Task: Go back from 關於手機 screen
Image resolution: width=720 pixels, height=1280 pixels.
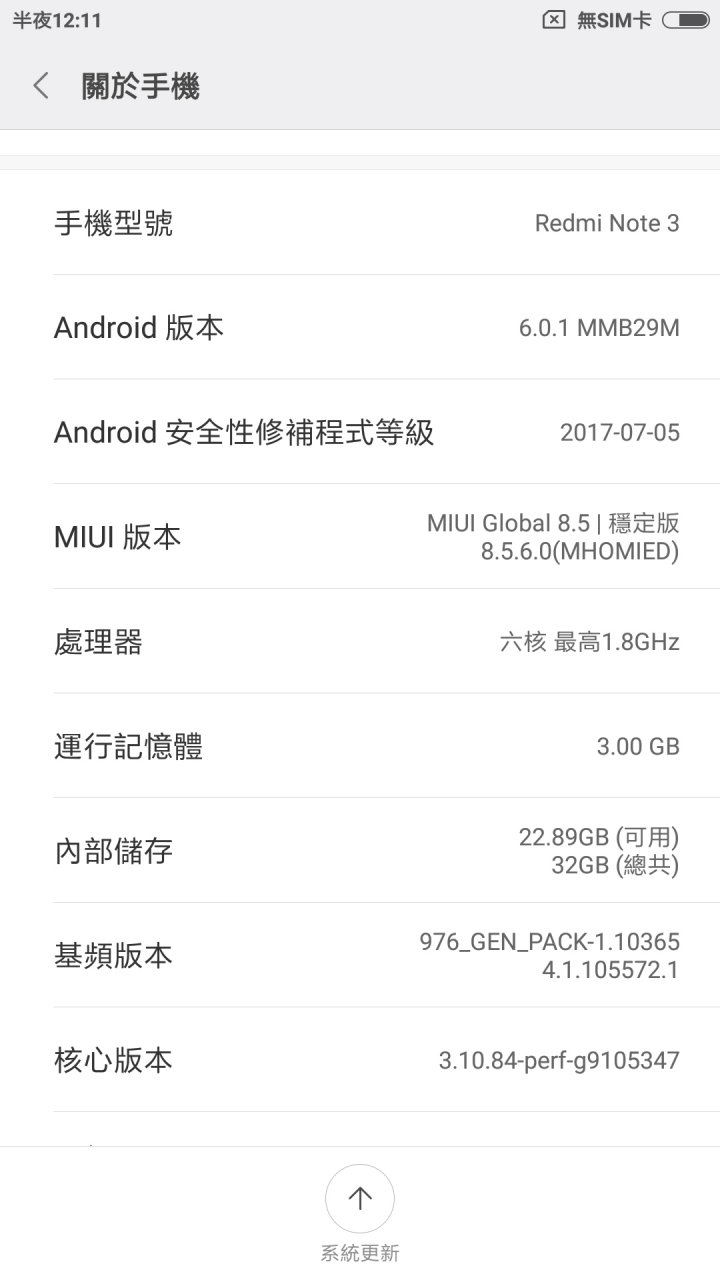Action: coord(41,86)
